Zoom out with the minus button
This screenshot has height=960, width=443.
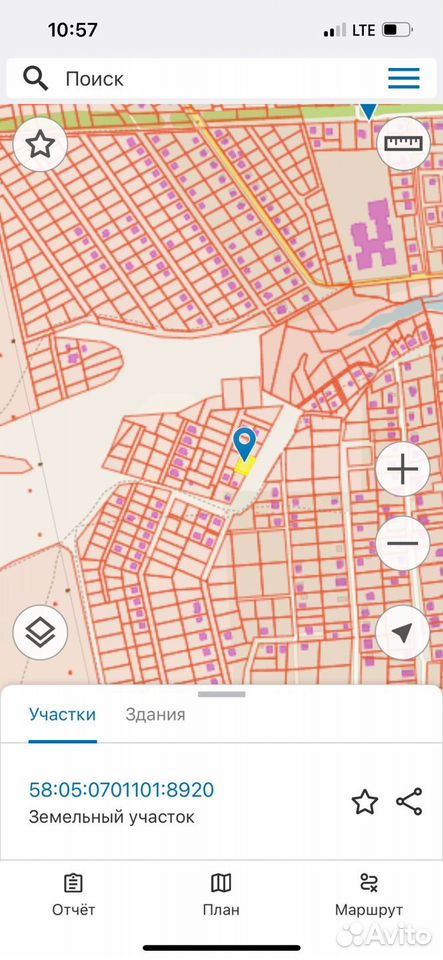(403, 543)
